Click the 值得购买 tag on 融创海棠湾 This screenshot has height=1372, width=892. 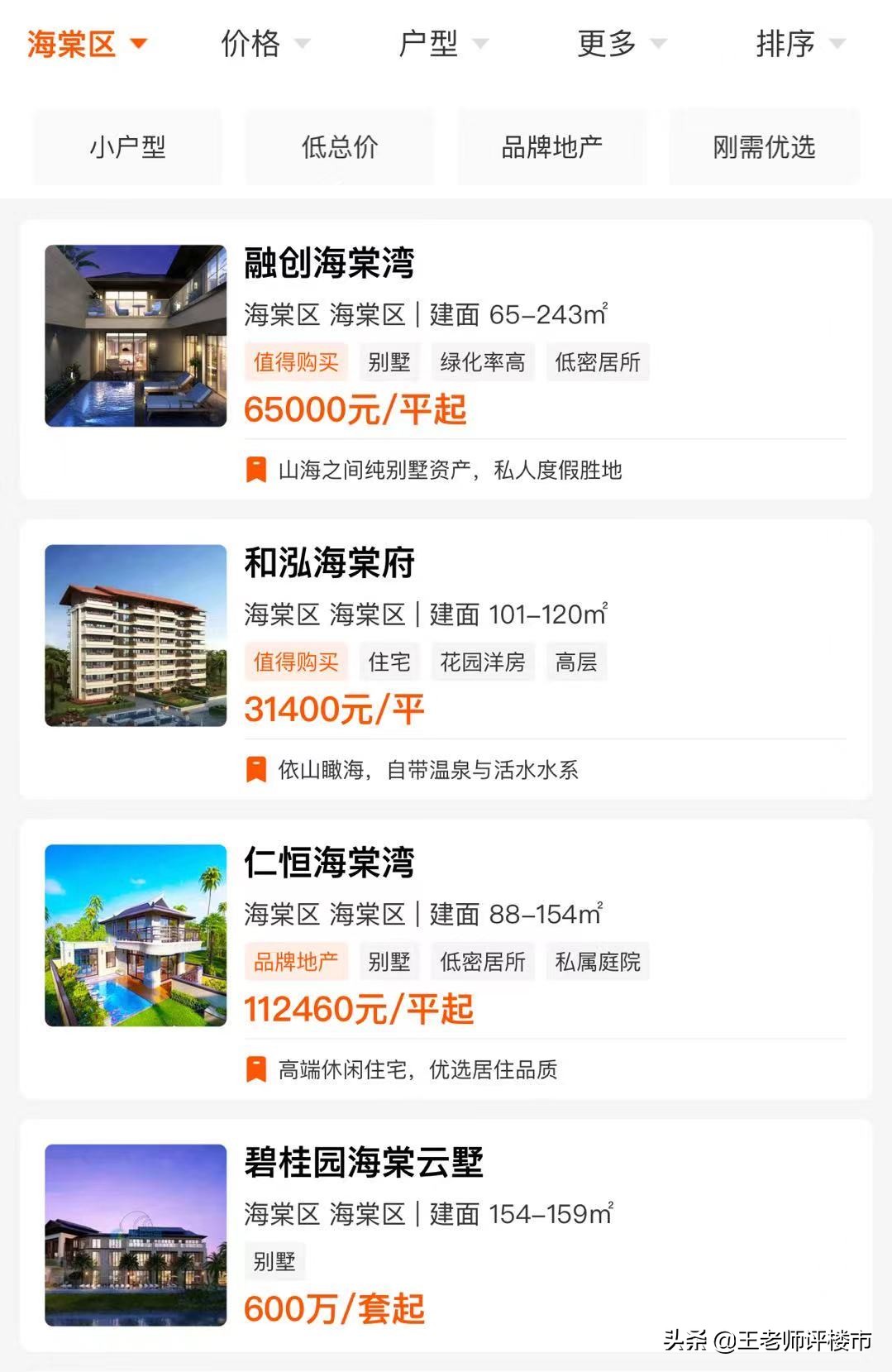click(297, 361)
